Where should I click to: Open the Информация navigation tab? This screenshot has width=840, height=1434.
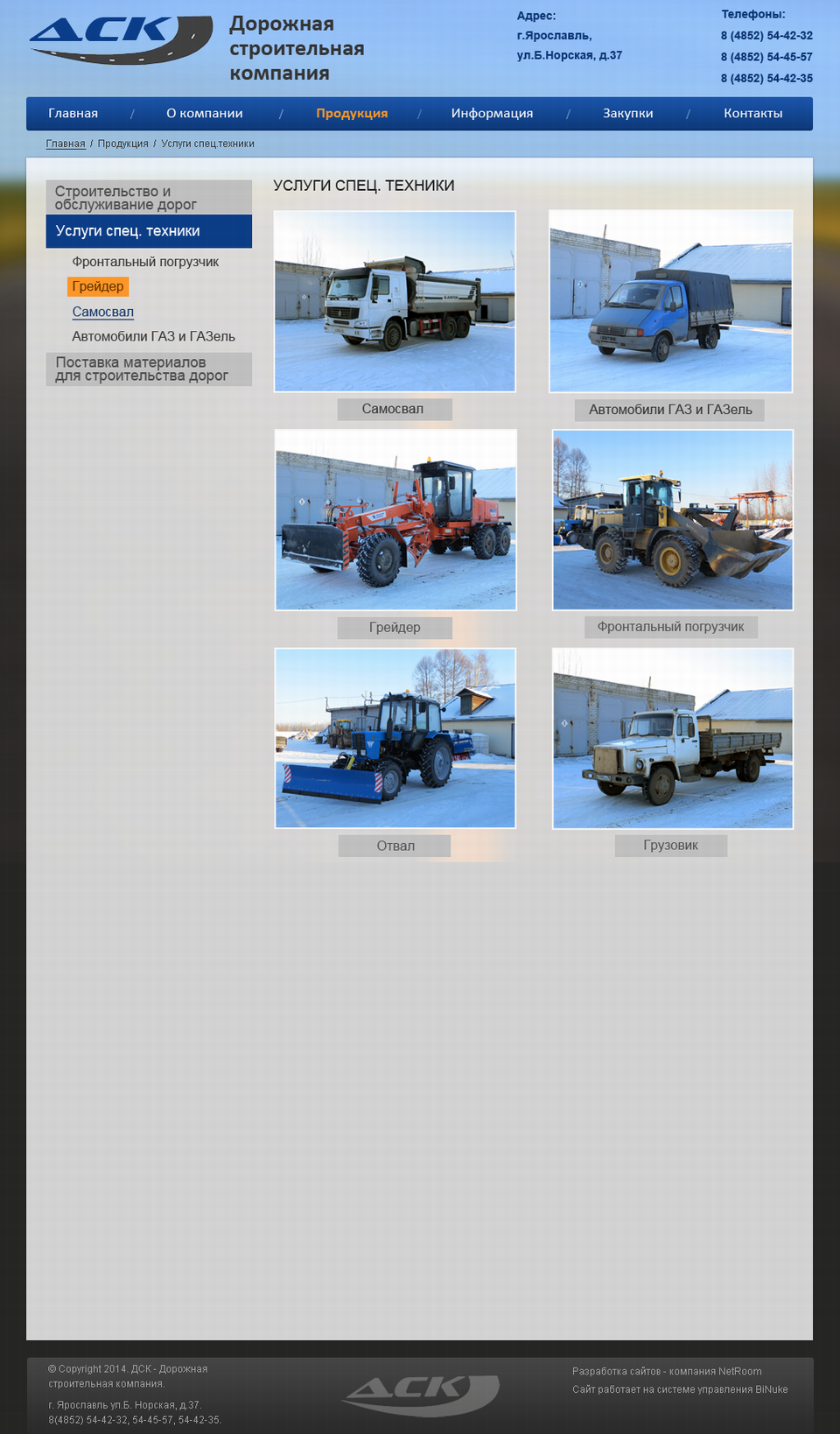pos(492,114)
